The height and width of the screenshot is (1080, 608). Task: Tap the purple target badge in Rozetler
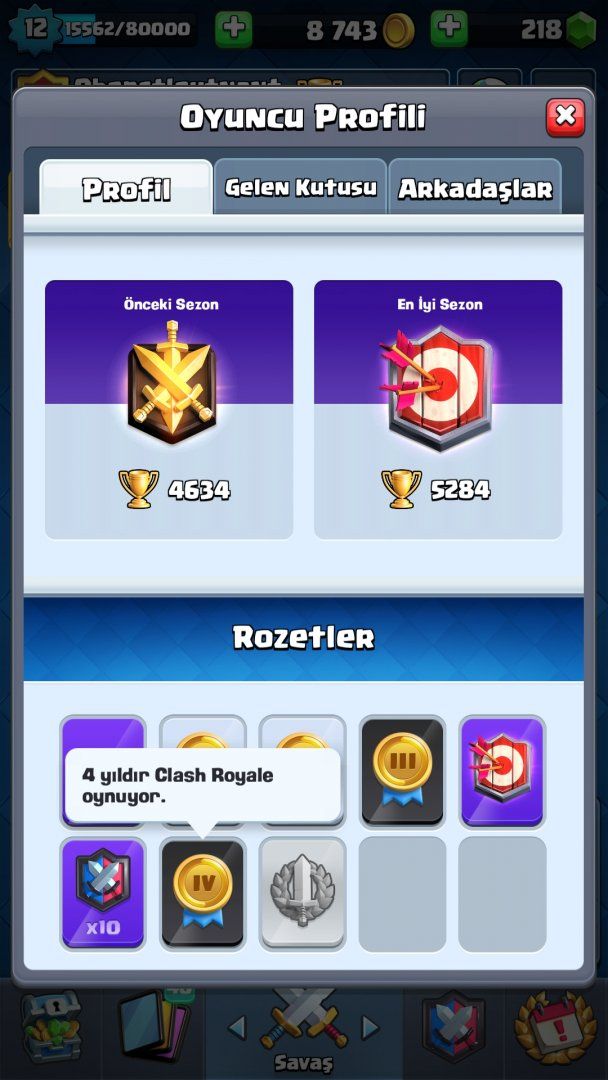click(x=502, y=770)
